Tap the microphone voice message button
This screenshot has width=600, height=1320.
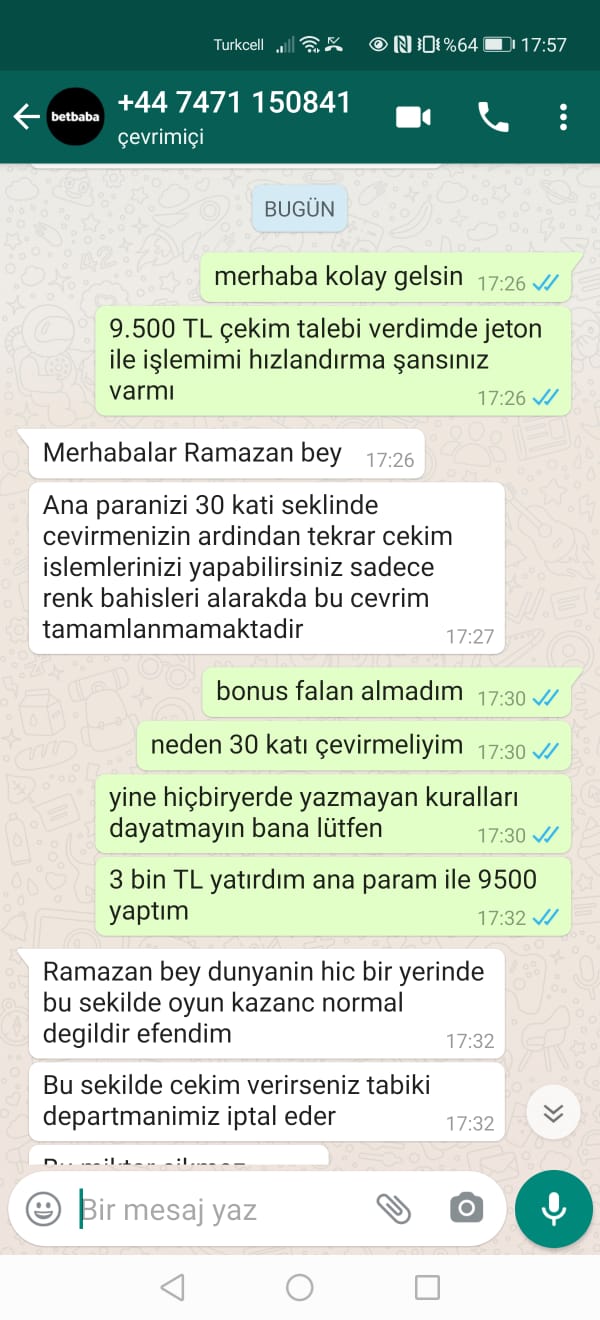click(x=554, y=1209)
